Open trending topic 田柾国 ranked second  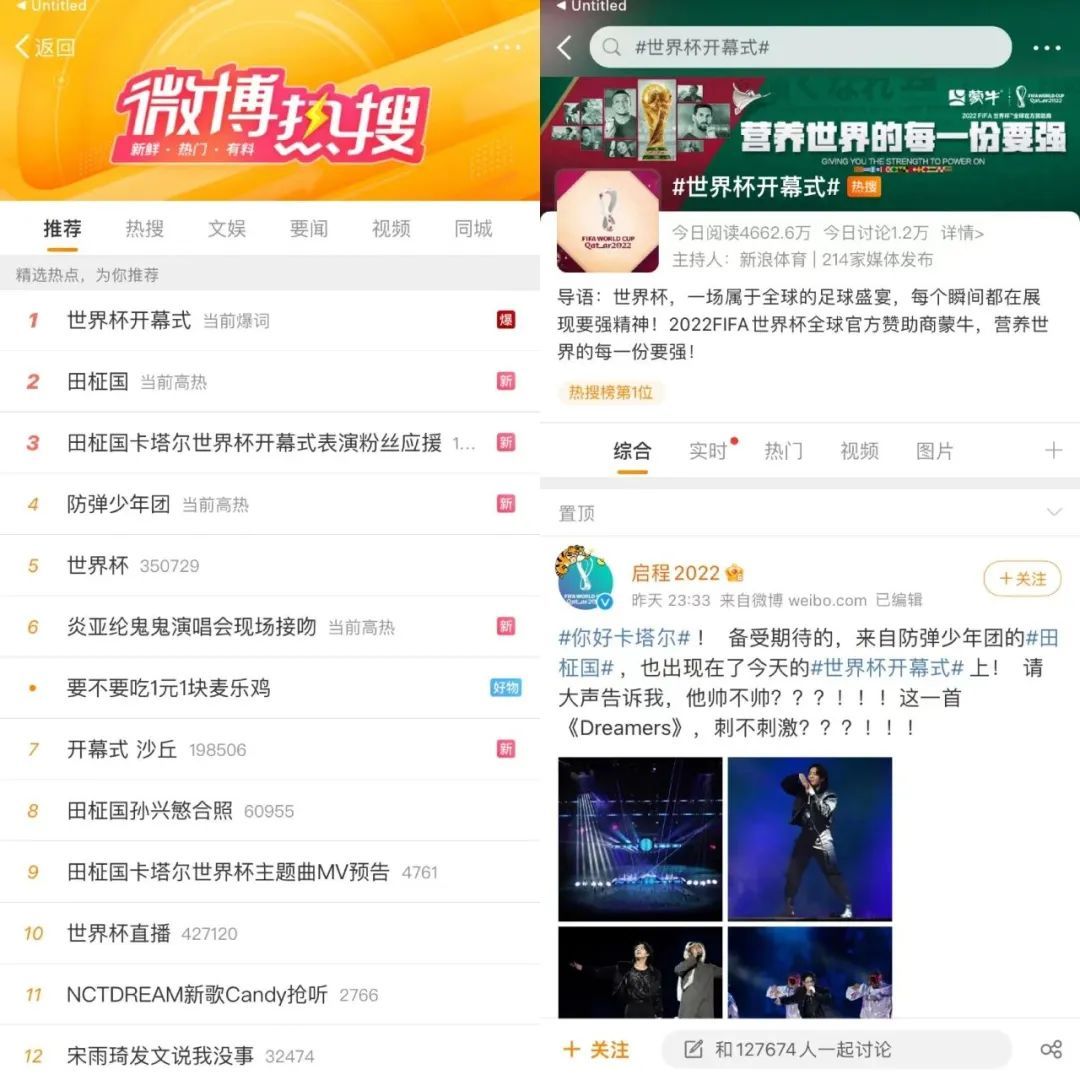98,381
